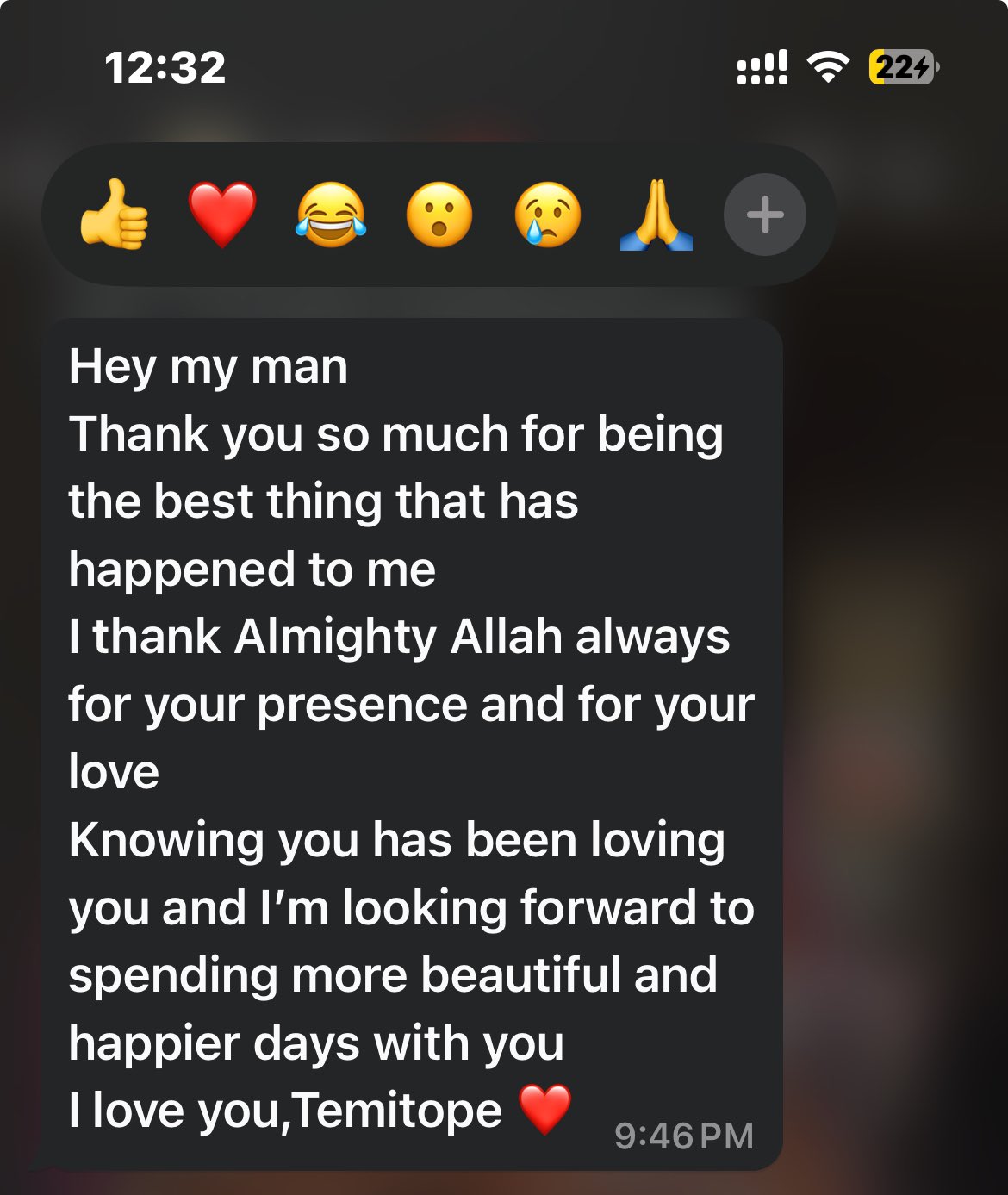React with the folded hands emoji
Image resolution: width=1008 pixels, height=1195 pixels.
pos(656,215)
